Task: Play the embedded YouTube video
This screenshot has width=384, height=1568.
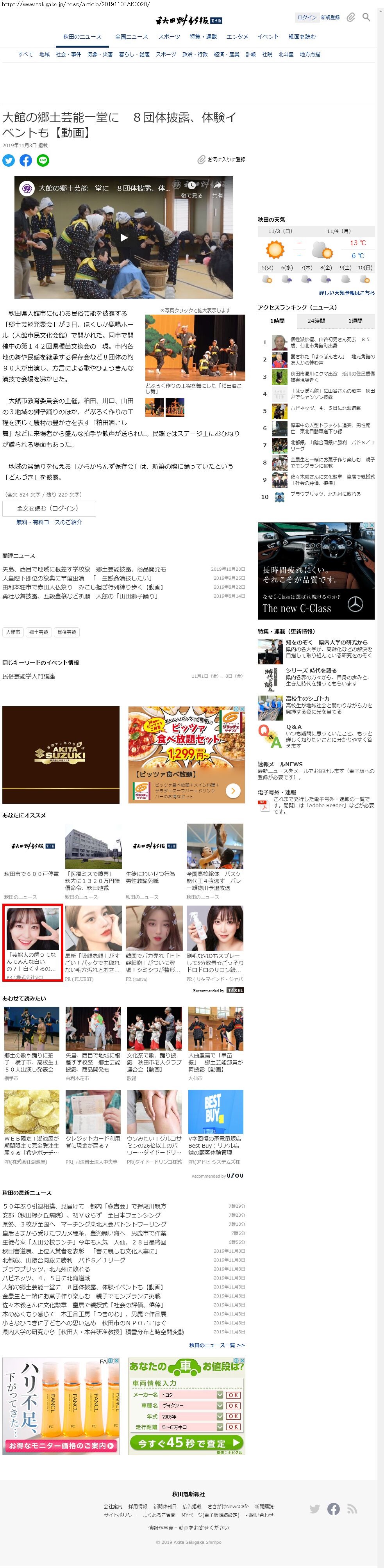Action: tap(124, 237)
